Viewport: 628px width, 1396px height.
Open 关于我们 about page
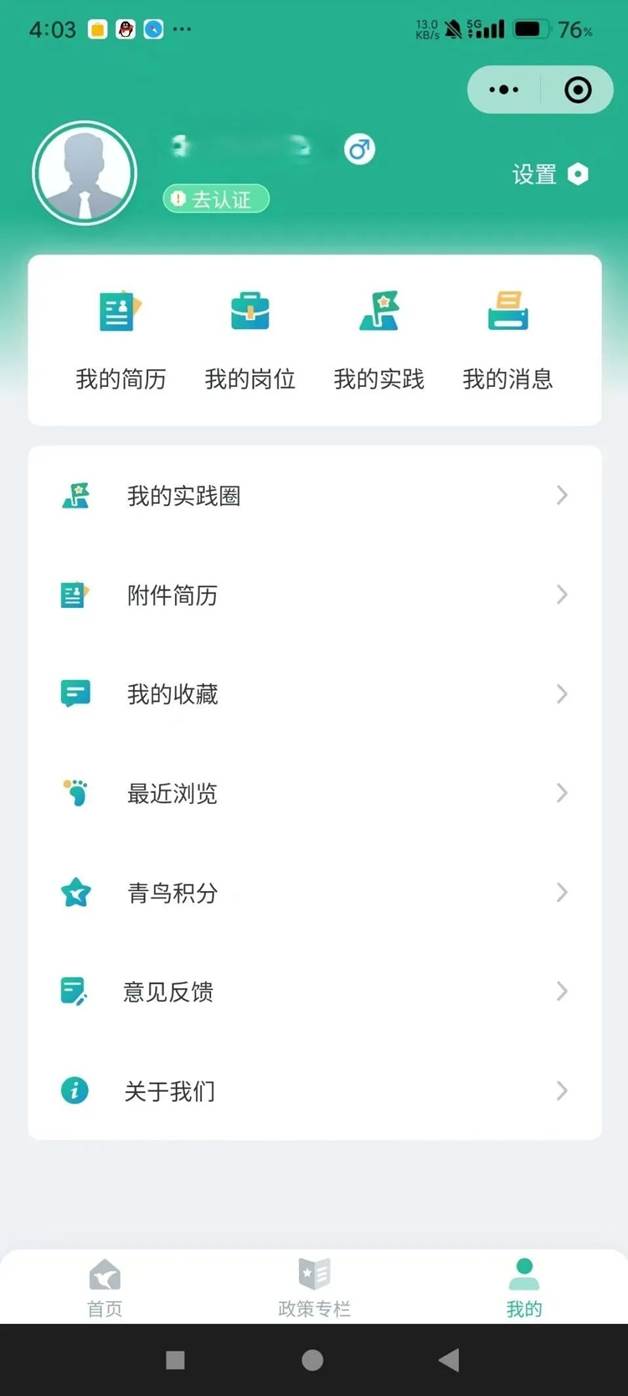tap(314, 1091)
